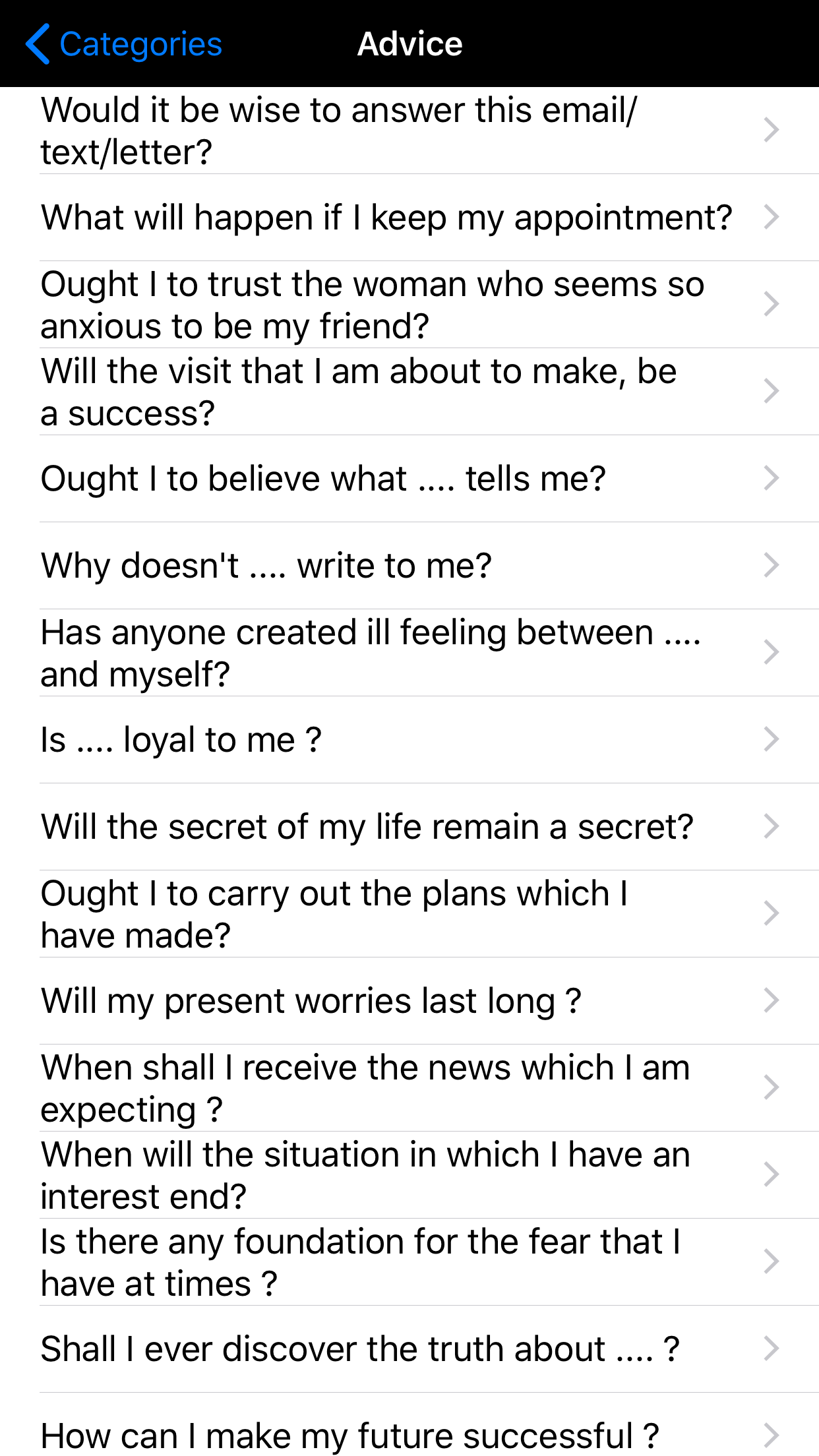The height and width of the screenshot is (1456, 819).
Task: Open 'Why doesn't .... write to me?'
Action: point(267,564)
